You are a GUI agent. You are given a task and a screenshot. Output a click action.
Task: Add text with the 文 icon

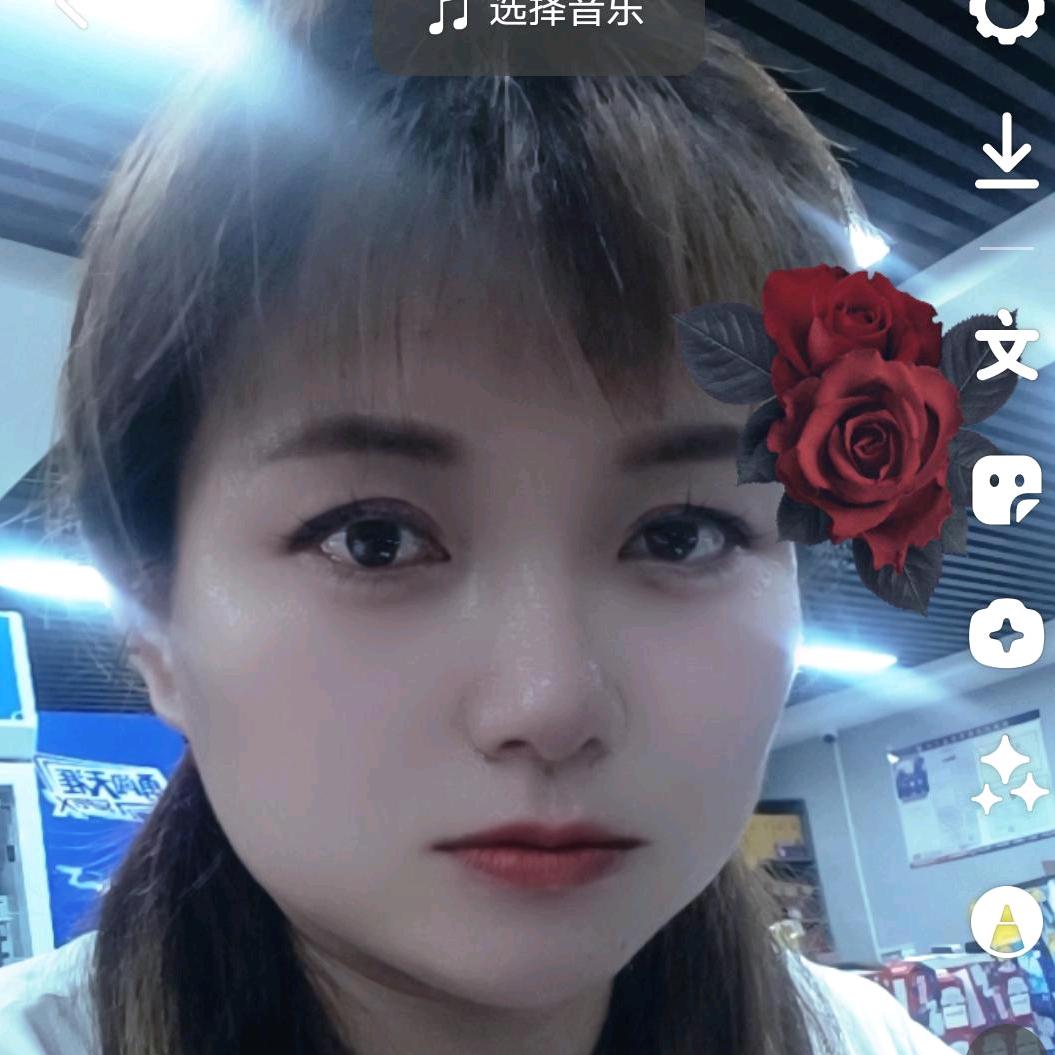click(x=1006, y=346)
